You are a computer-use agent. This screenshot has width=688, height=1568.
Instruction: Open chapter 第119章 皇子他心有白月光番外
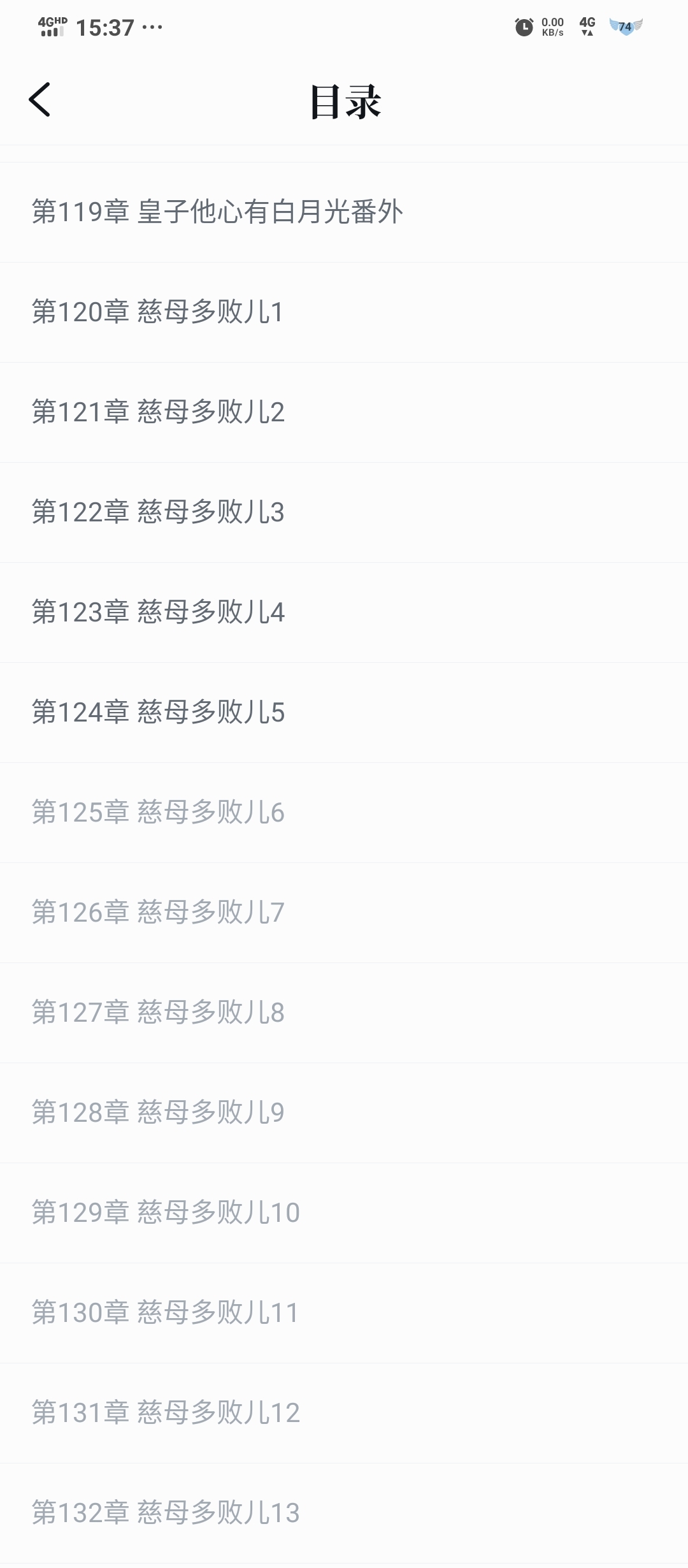[x=217, y=212]
